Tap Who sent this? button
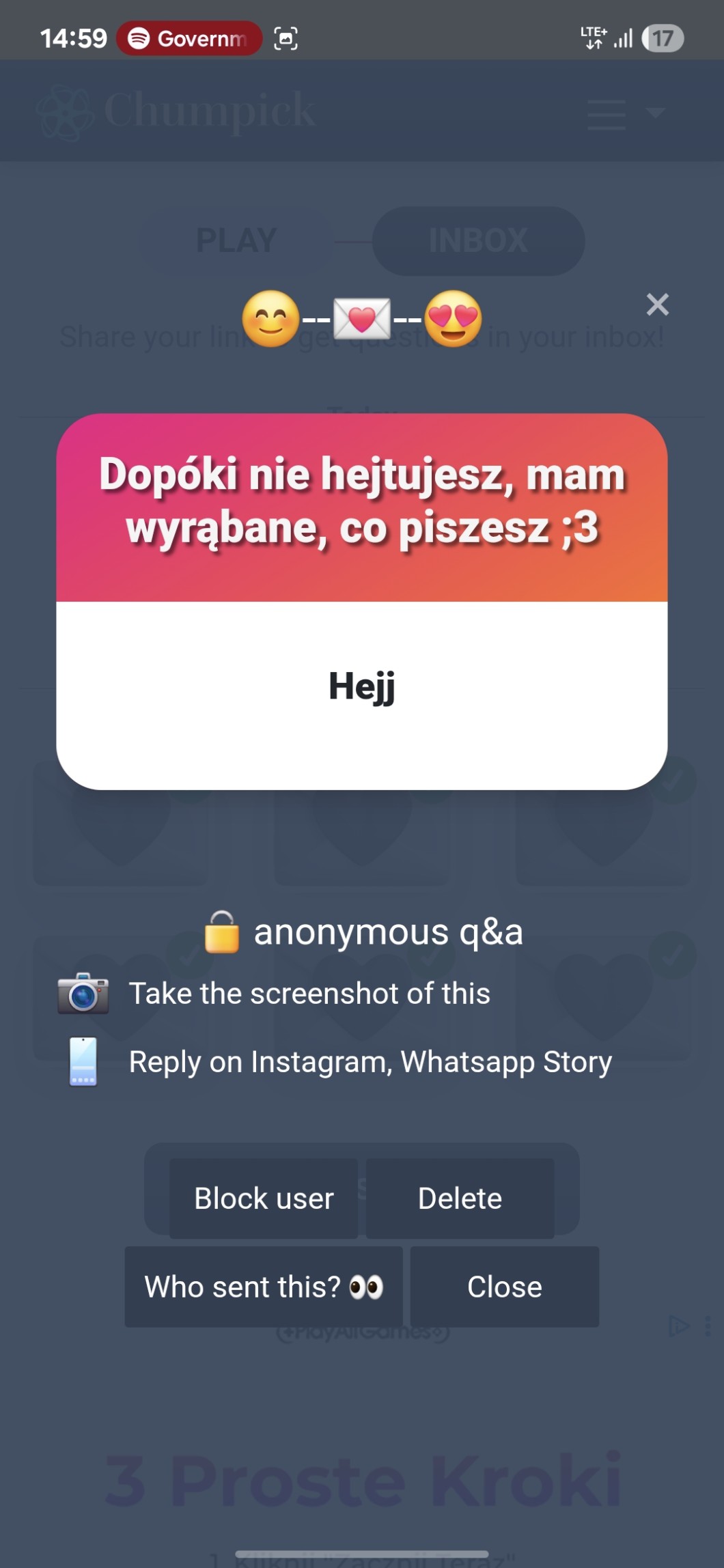Image resolution: width=724 pixels, height=1568 pixels. point(264,1287)
